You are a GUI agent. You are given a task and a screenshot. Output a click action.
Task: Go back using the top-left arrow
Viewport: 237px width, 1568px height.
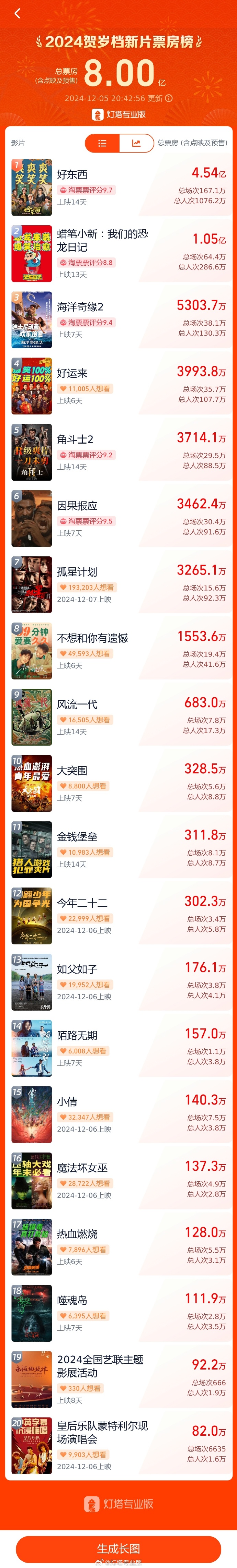tap(17, 13)
